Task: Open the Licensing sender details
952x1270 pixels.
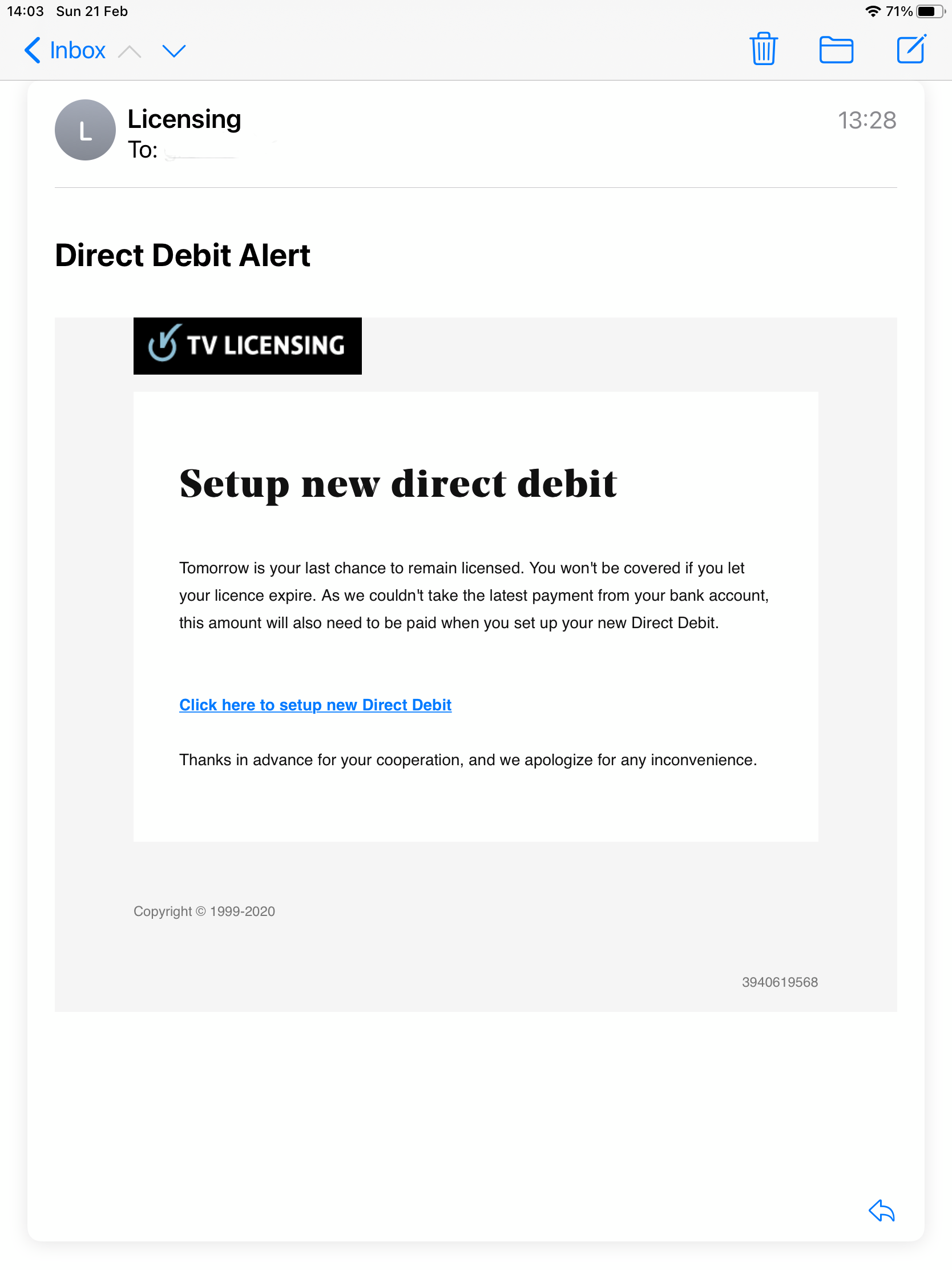Action: click(x=184, y=119)
